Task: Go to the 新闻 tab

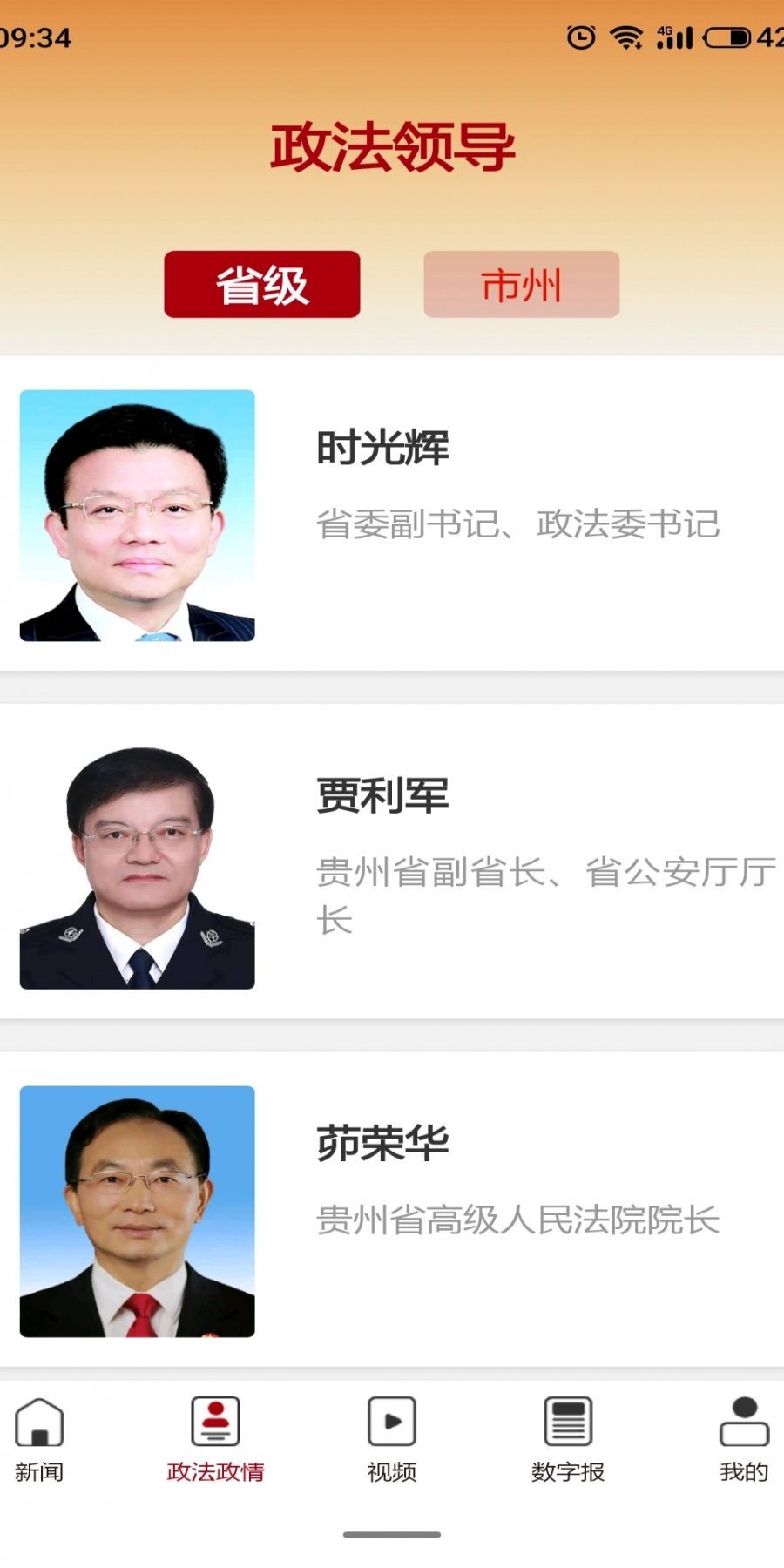Action: click(39, 1439)
